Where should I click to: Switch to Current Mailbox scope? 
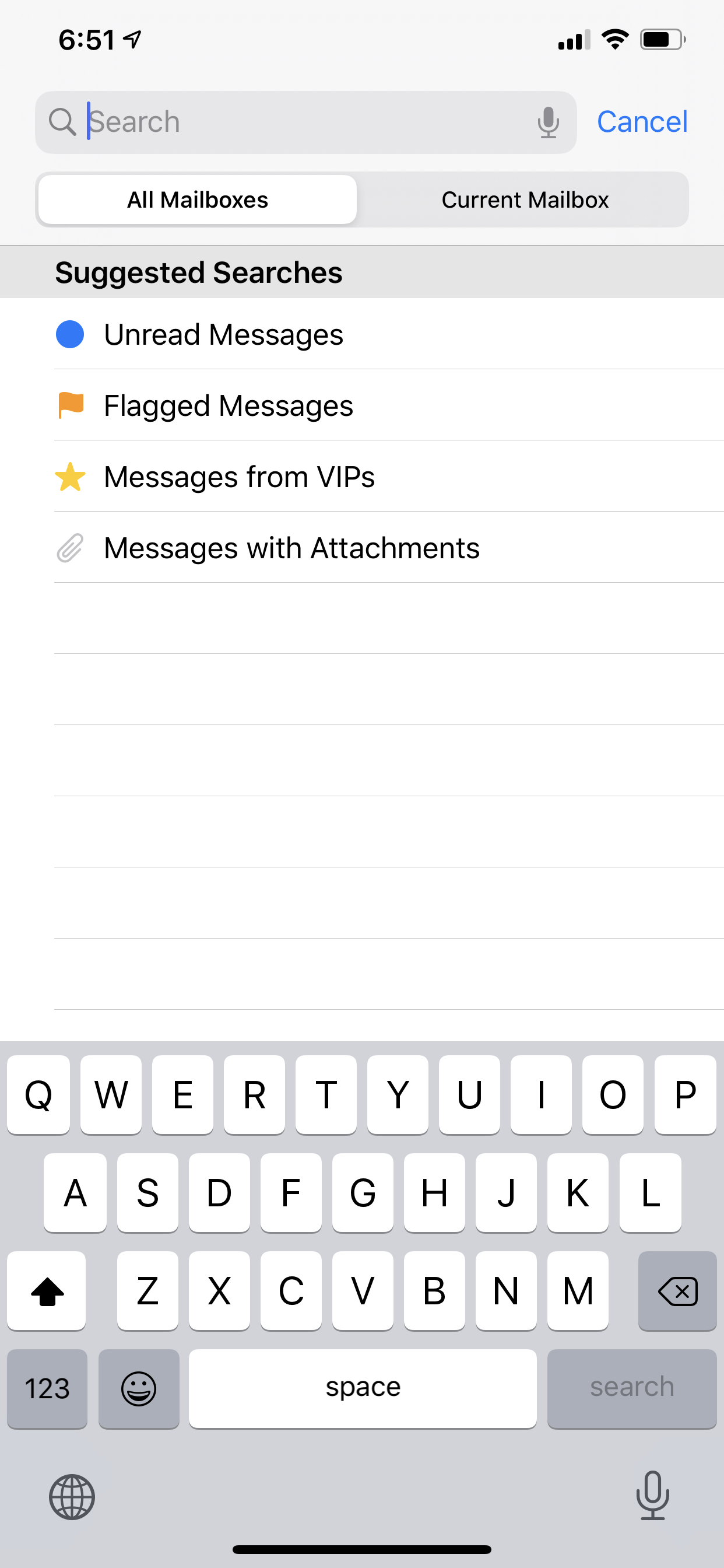click(x=525, y=199)
